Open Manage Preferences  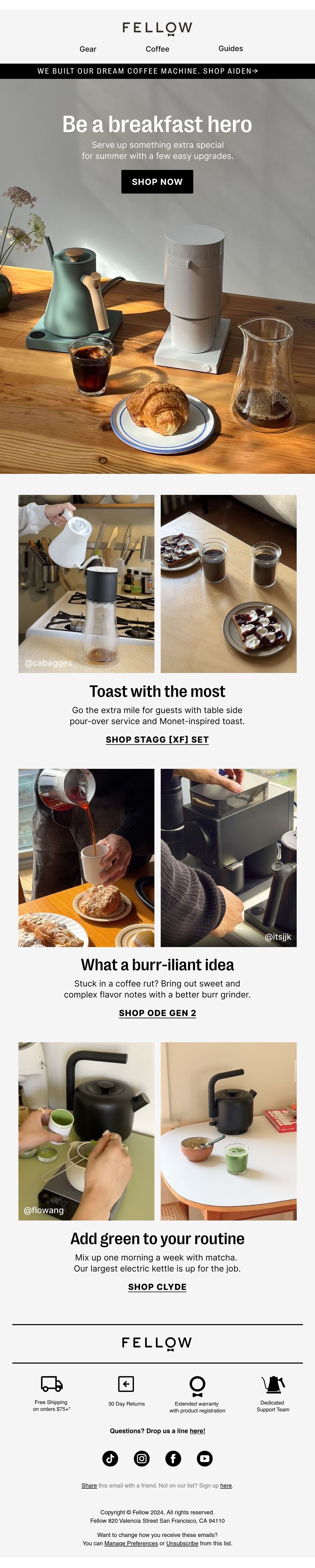click(131, 1544)
